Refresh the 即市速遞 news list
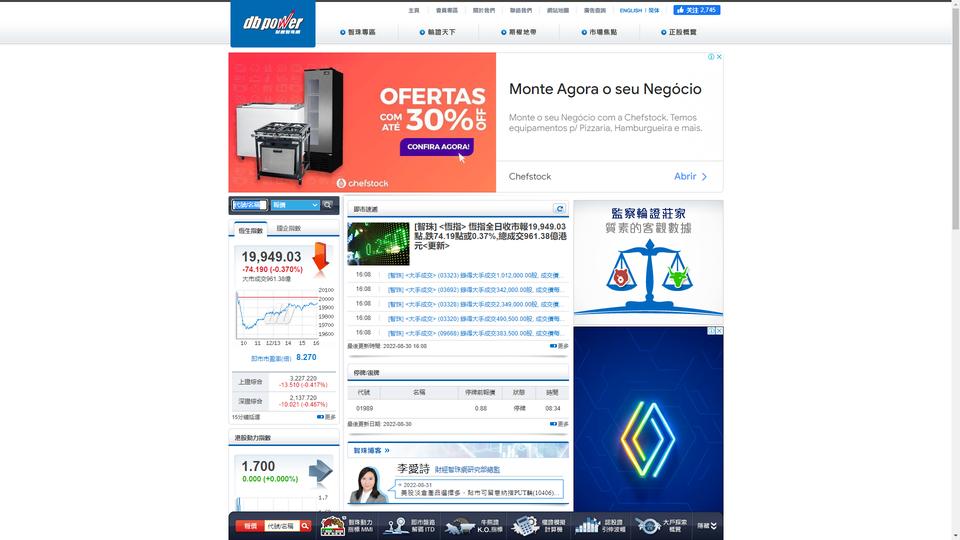This screenshot has width=960, height=540. click(560, 209)
